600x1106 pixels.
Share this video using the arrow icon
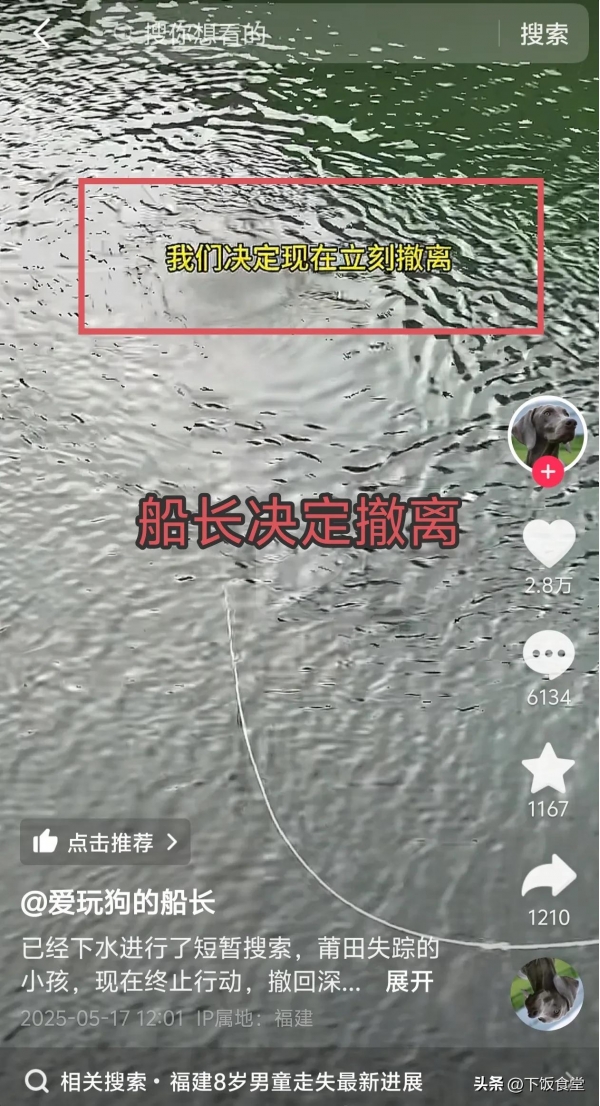549,878
